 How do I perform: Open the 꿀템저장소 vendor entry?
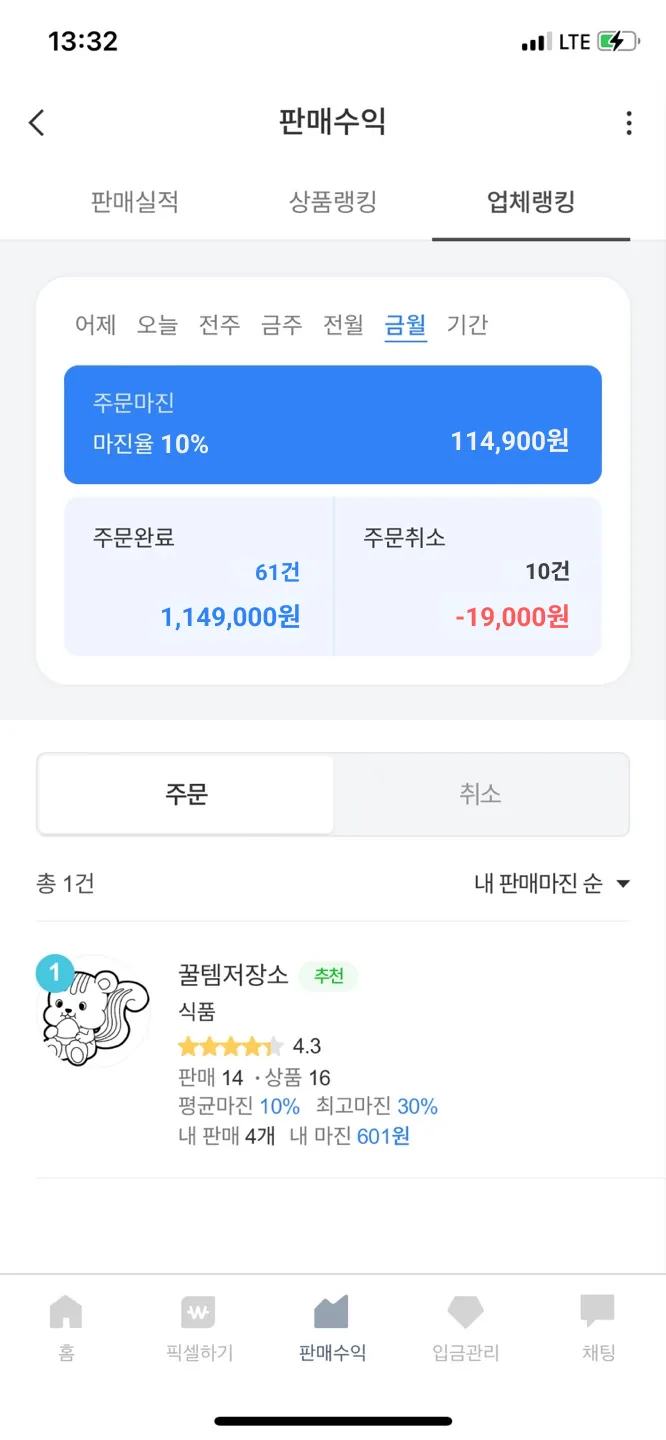[x=232, y=974]
